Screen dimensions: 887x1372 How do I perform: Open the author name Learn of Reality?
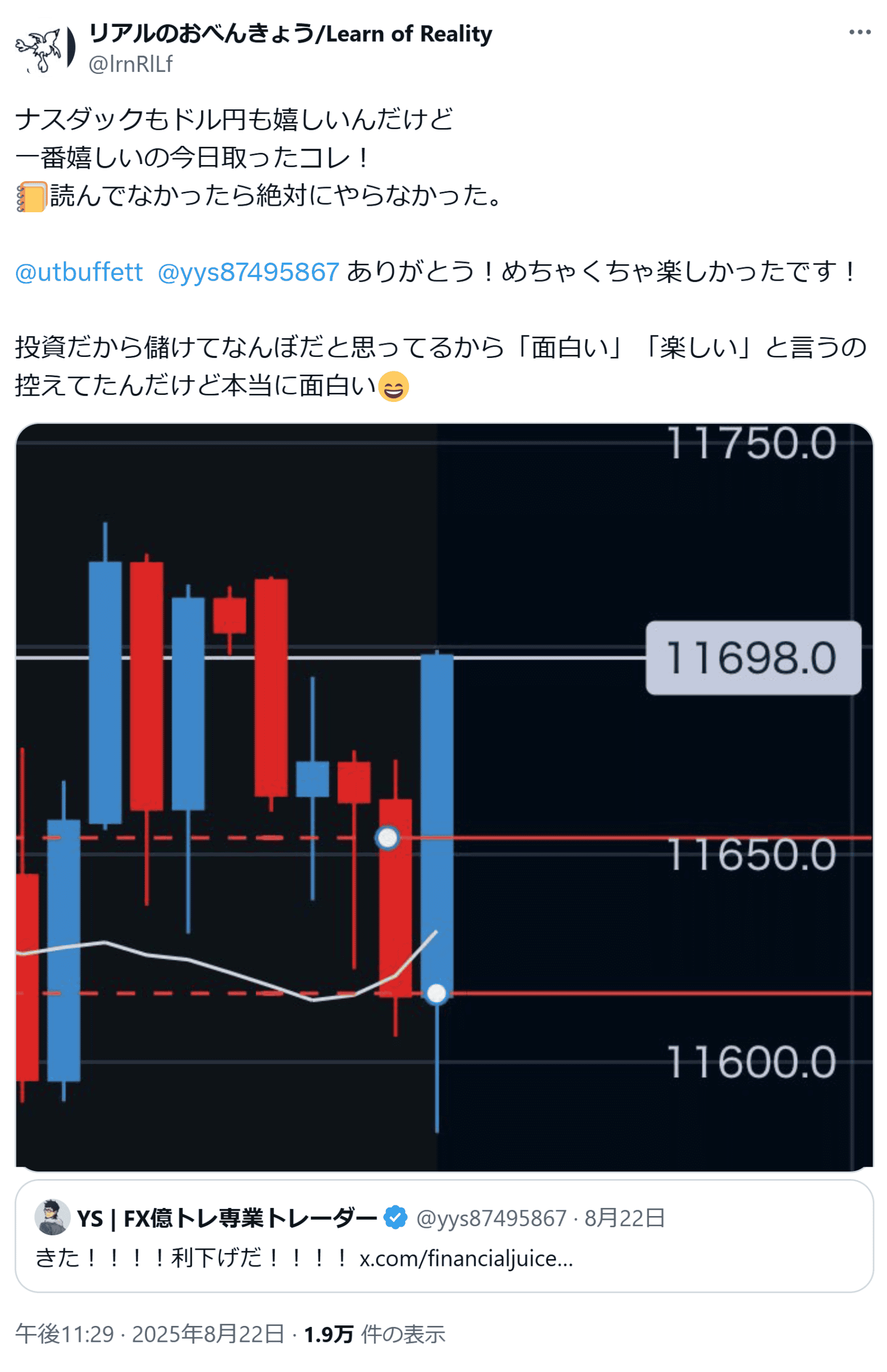pos(290,34)
